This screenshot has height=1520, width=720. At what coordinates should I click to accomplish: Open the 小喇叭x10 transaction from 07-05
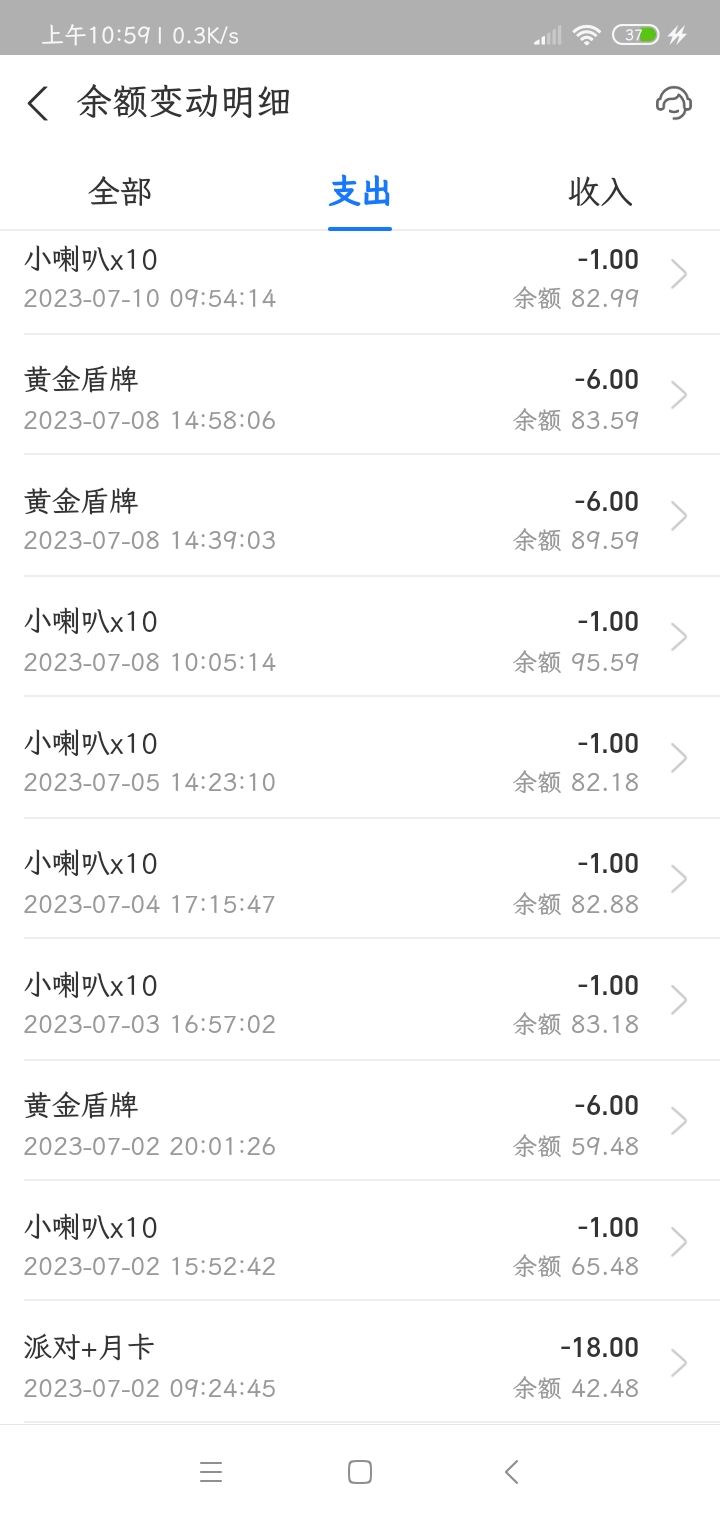pos(360,760)
